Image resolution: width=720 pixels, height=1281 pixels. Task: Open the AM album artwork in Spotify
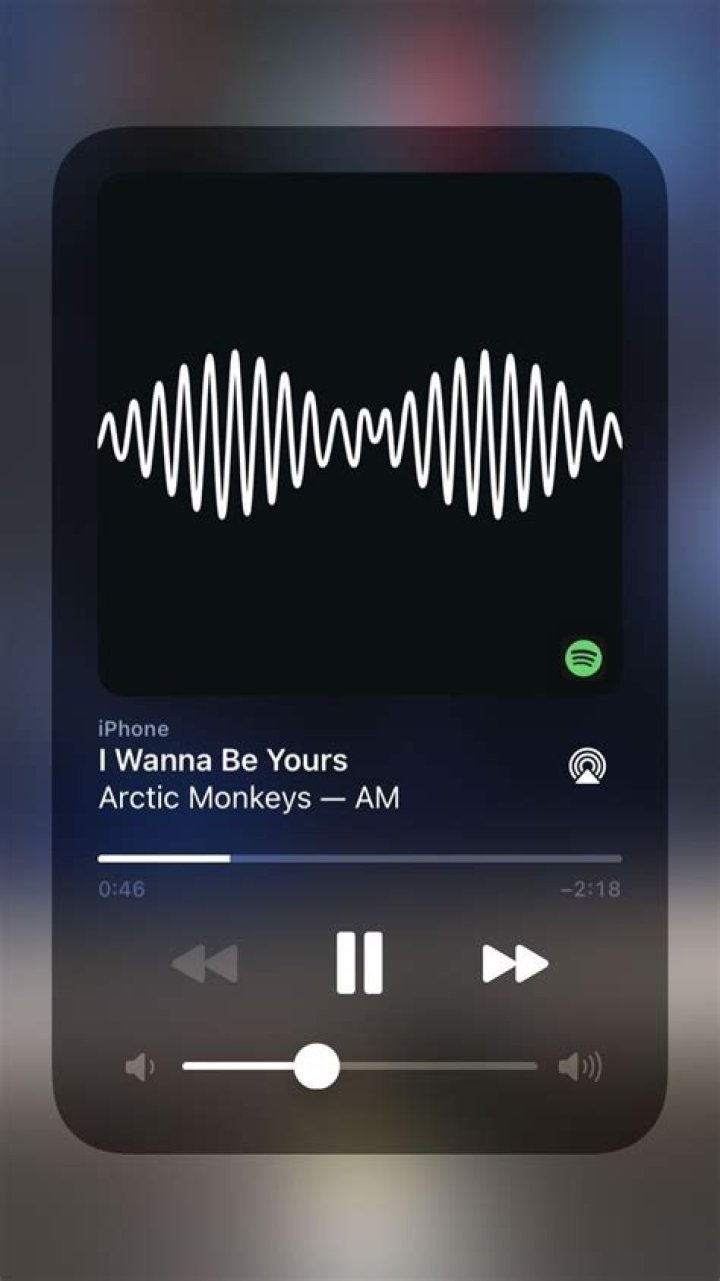(359, 434)
